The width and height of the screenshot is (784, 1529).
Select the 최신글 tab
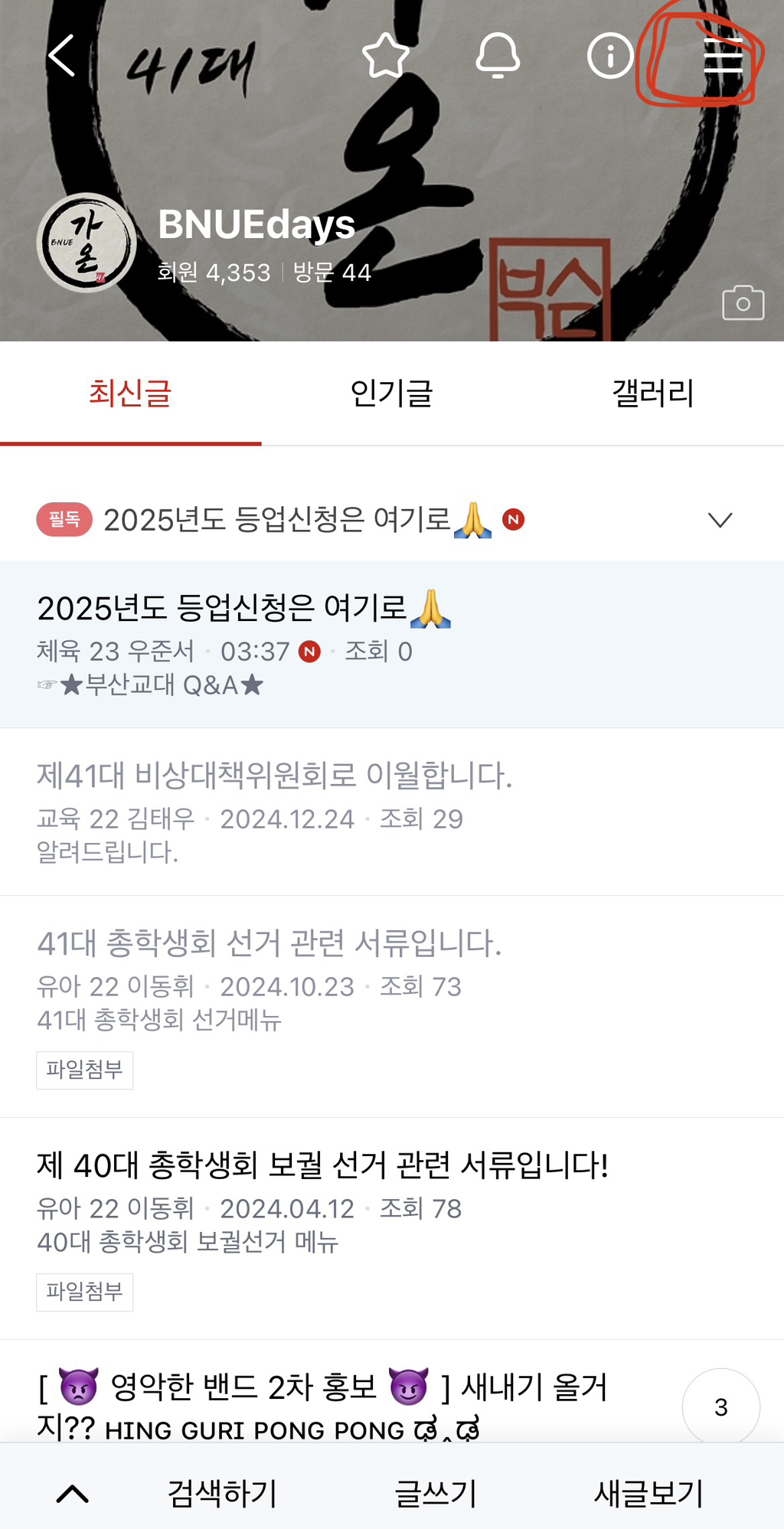[x=130, y=394]
